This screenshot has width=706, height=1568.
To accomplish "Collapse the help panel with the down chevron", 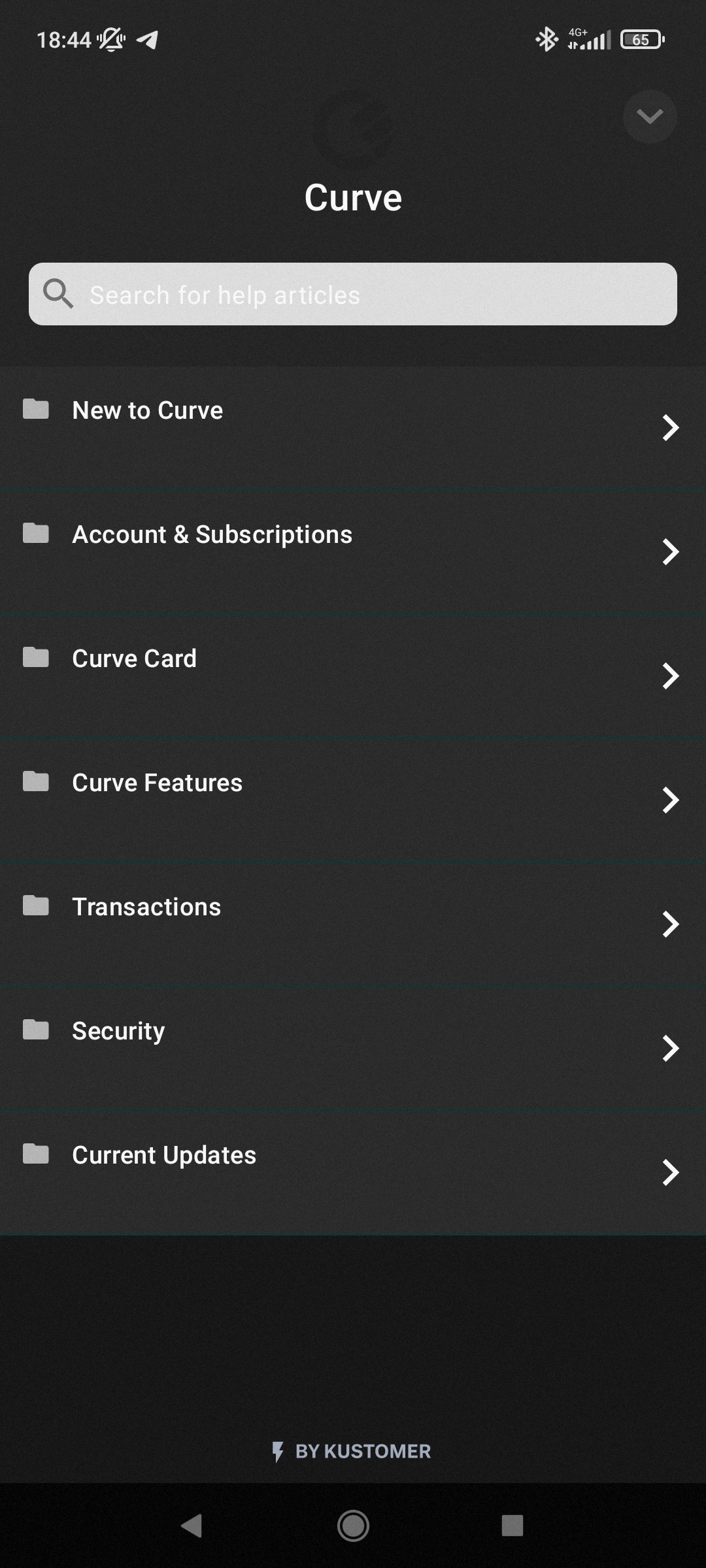I will click(649, 117).
